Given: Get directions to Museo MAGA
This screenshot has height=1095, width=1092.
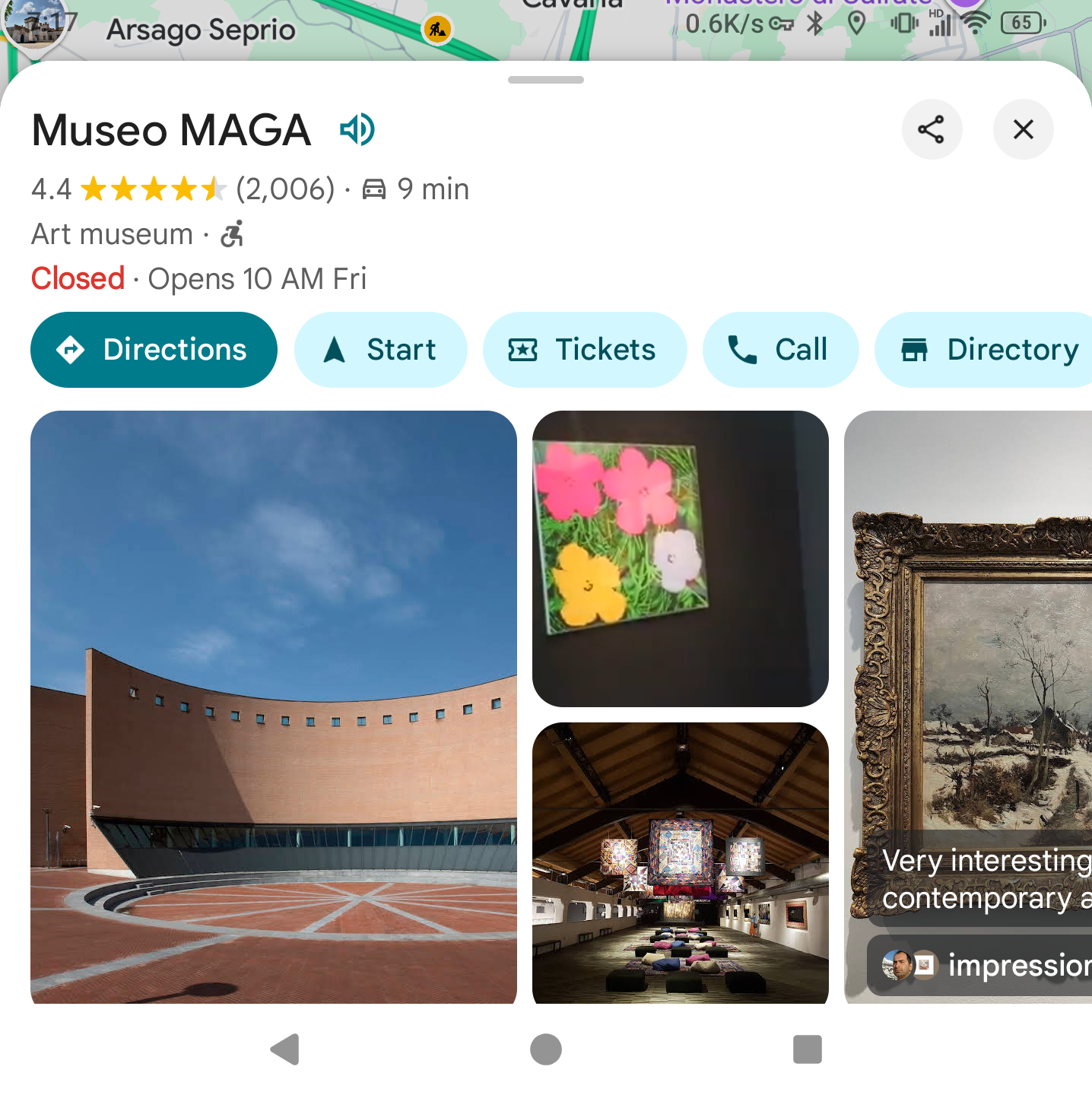Looking at the screenshot, I should [x=154, y=350].
